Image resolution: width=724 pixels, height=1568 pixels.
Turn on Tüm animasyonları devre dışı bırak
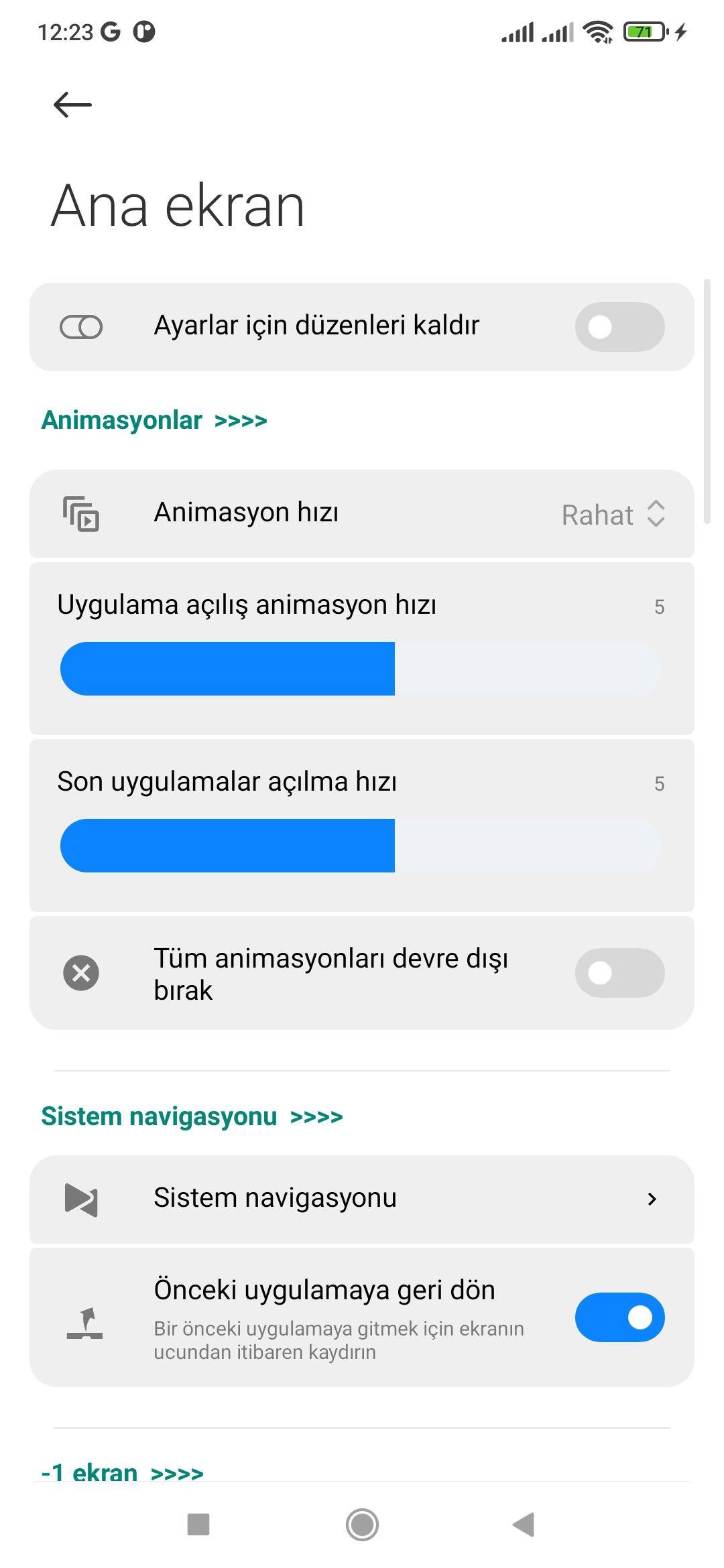pos(619,973)
